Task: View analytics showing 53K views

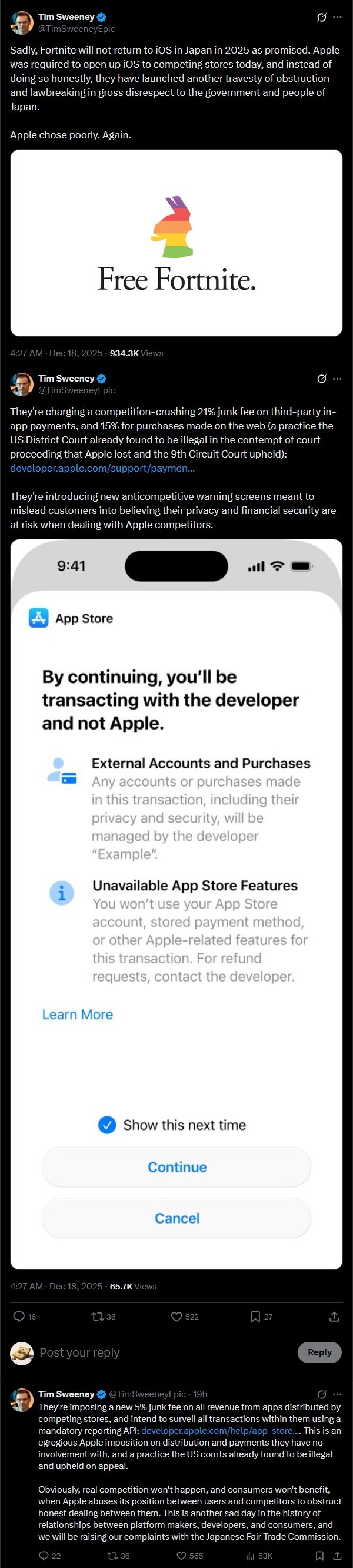Action: (259, 1555)
